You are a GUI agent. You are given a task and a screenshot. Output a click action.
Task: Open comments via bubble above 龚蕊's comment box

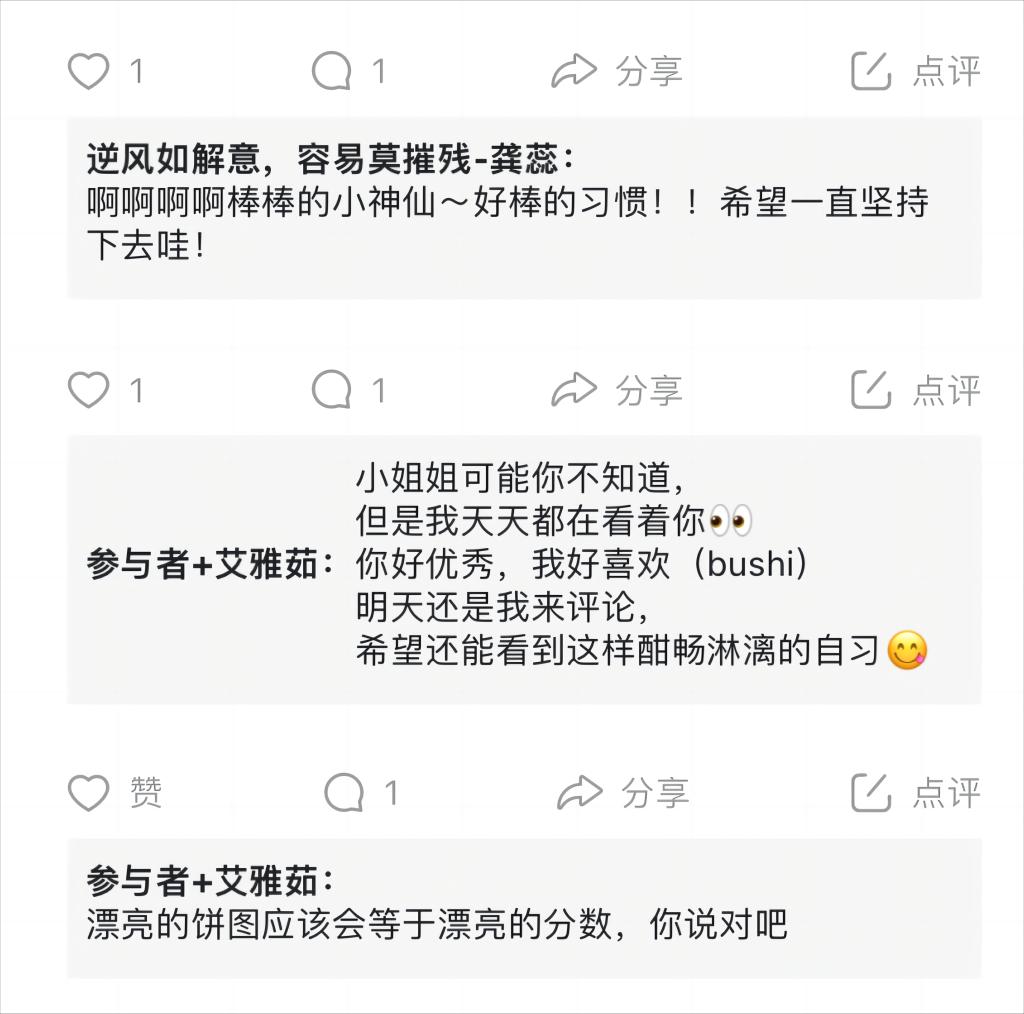pyautogui.click(x=332, y=71)
